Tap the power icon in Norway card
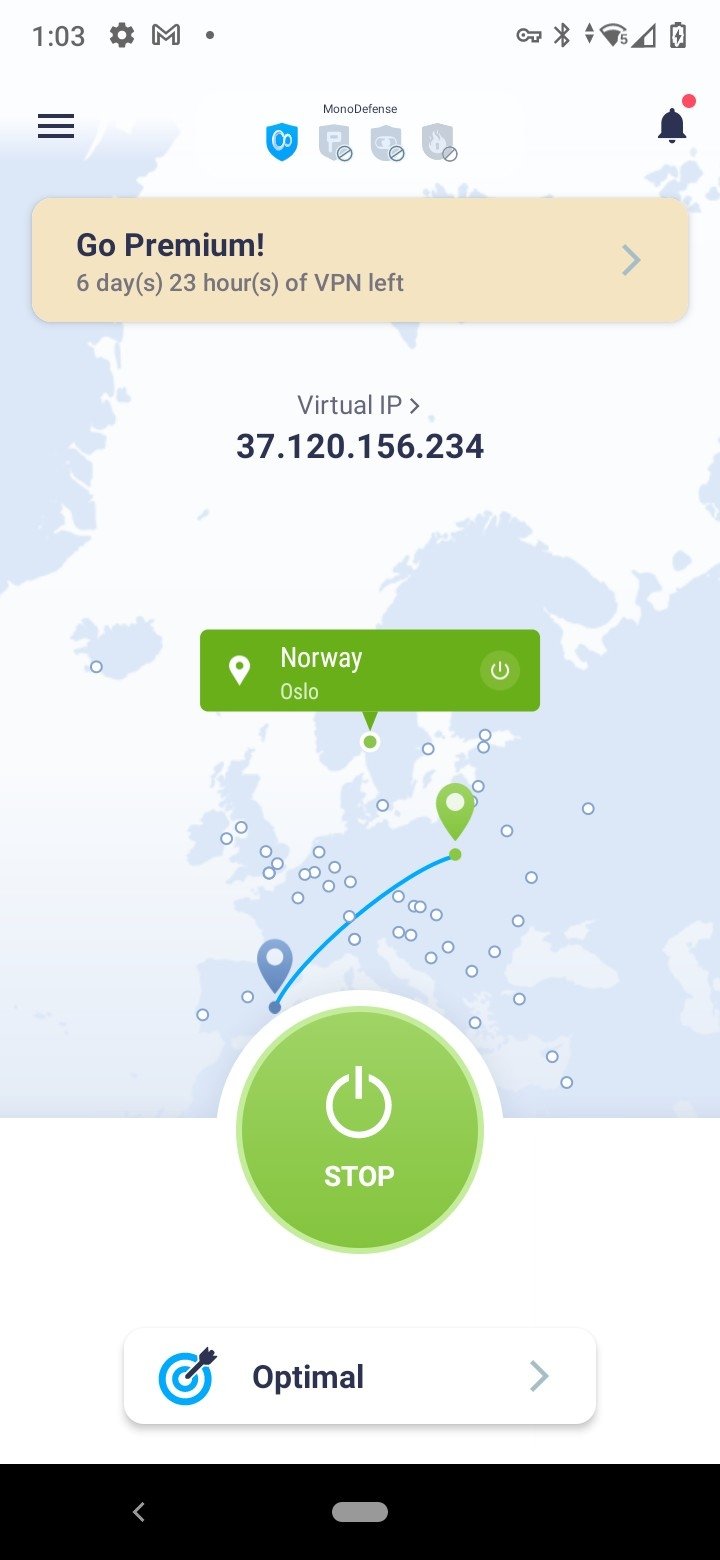The width and height of the screenshot is (720, 1560). click(x=500, y=671)
